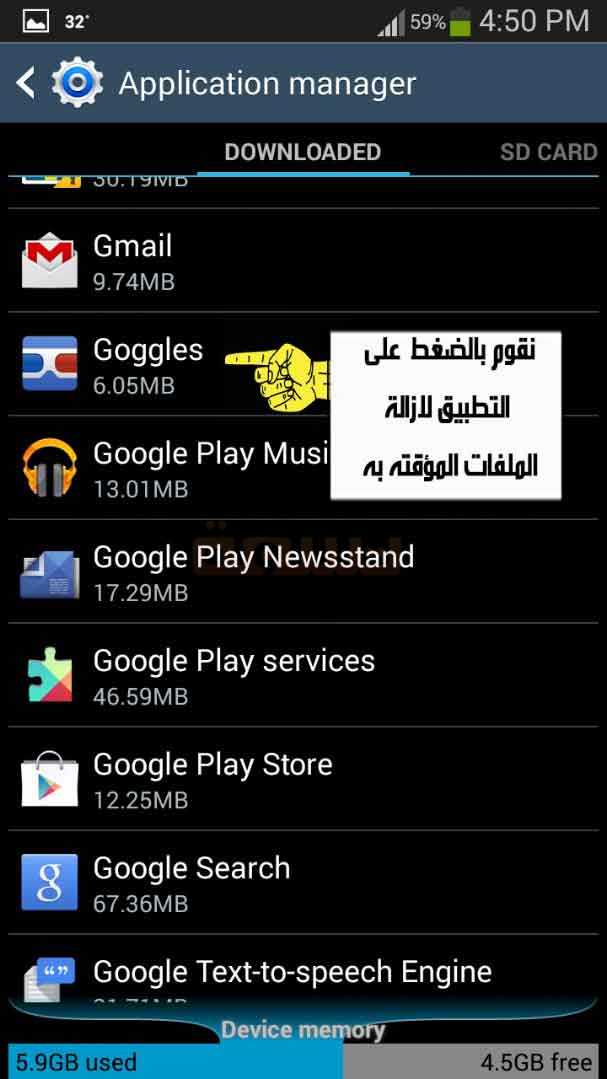Image resolution: width=607 pixels, height=1079 pixels.
Task: Open the Goggles app entry
Action: (304, 364)
